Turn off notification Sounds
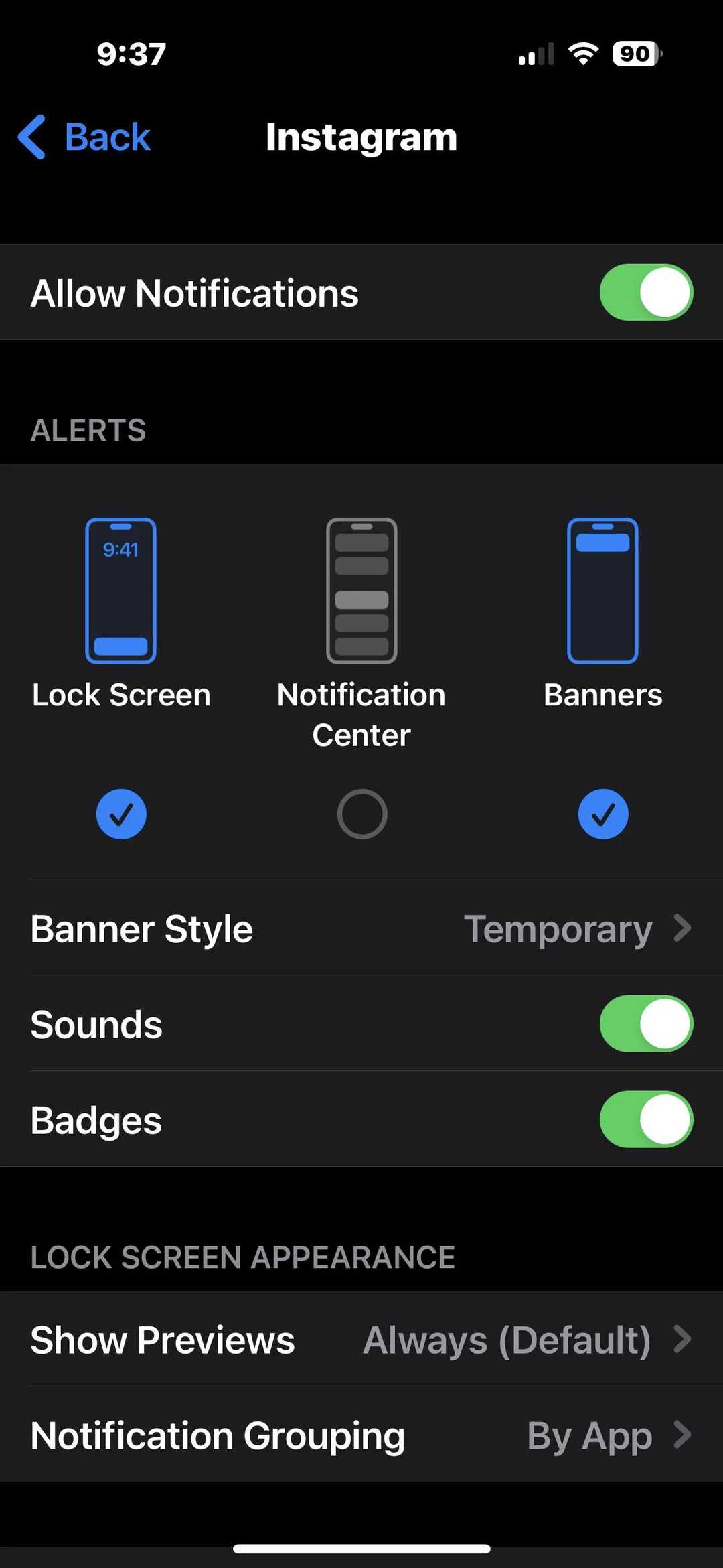The image size is (723, 1568). coord(645,1024)
